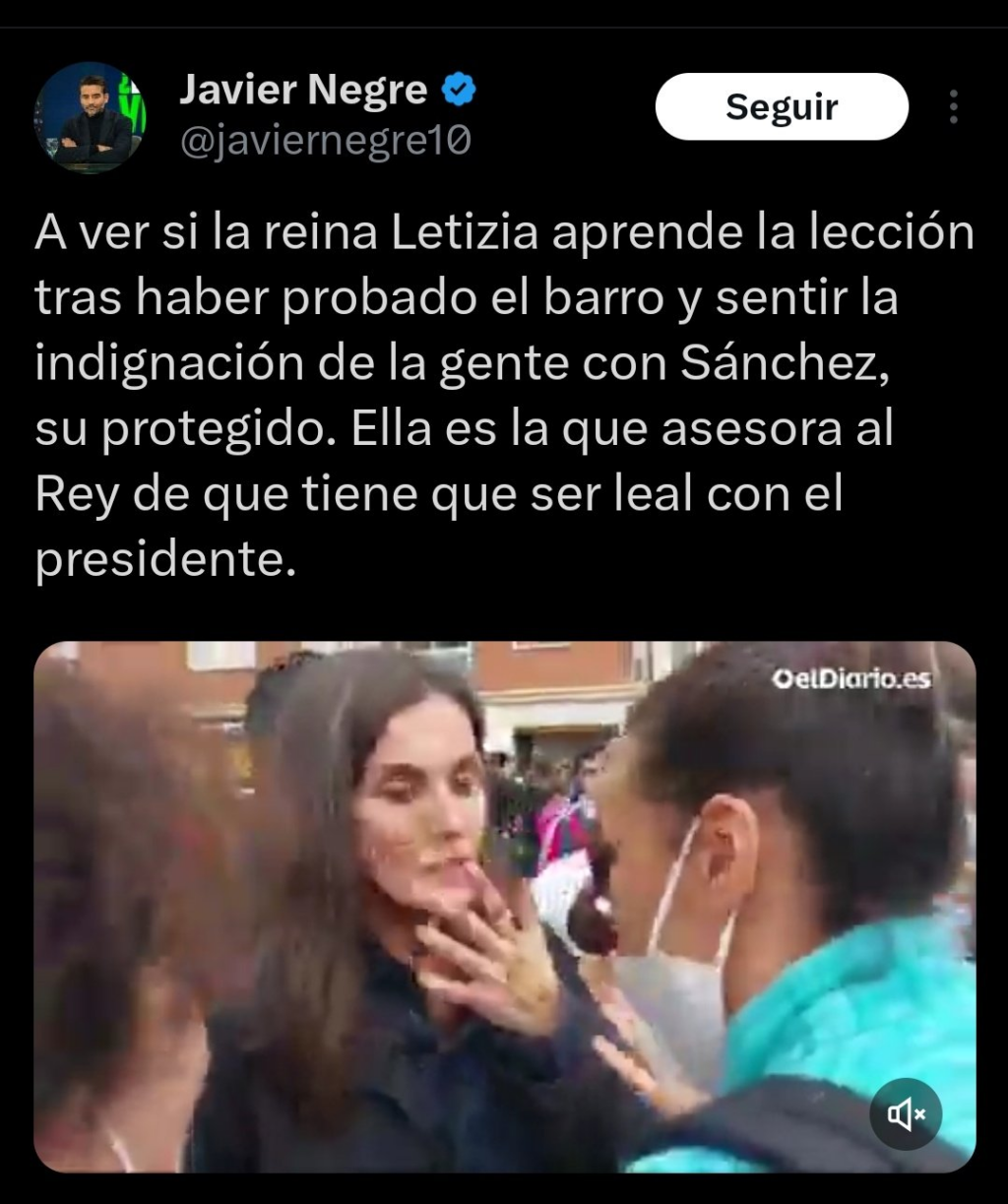Open the embedded elDiario.es video
This screenshot has width=1008, height=1204.
(504, 906)
